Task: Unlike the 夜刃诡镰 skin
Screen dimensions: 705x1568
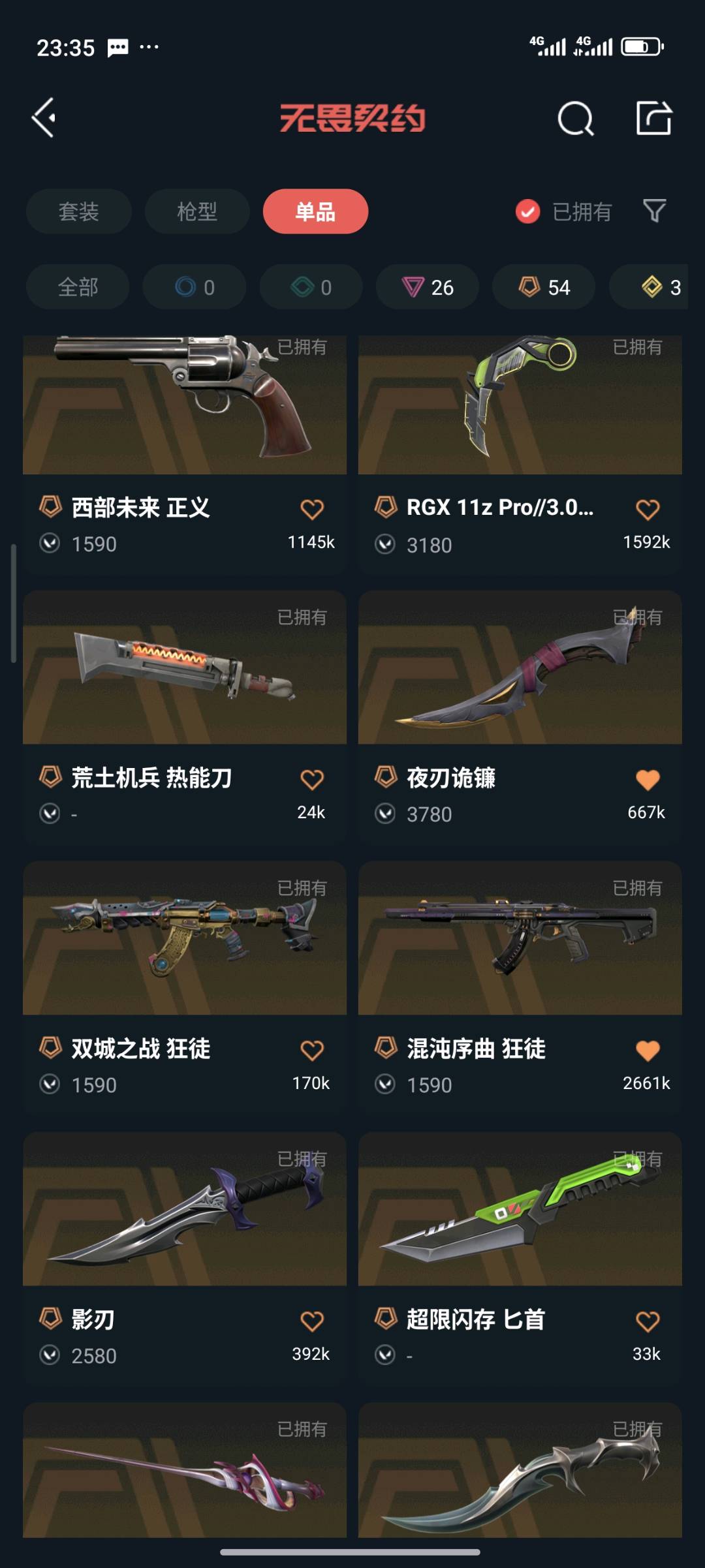Action: click(x=648, y=780)
